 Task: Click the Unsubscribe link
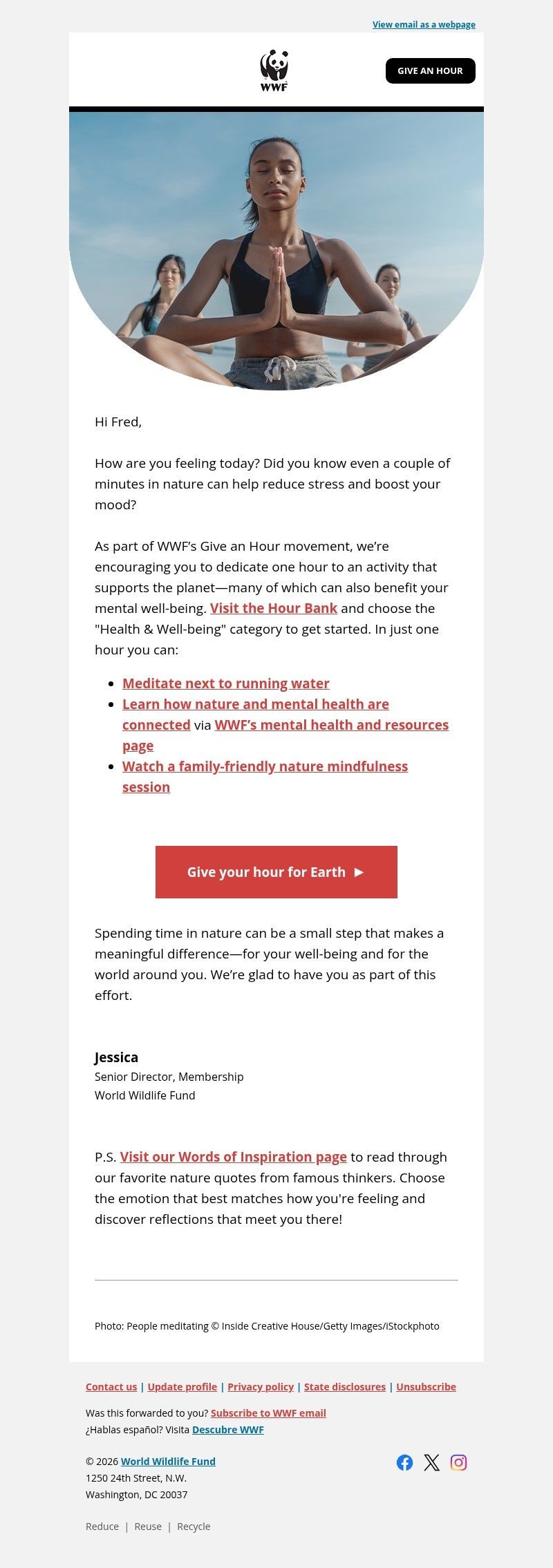coord(426,1386)
